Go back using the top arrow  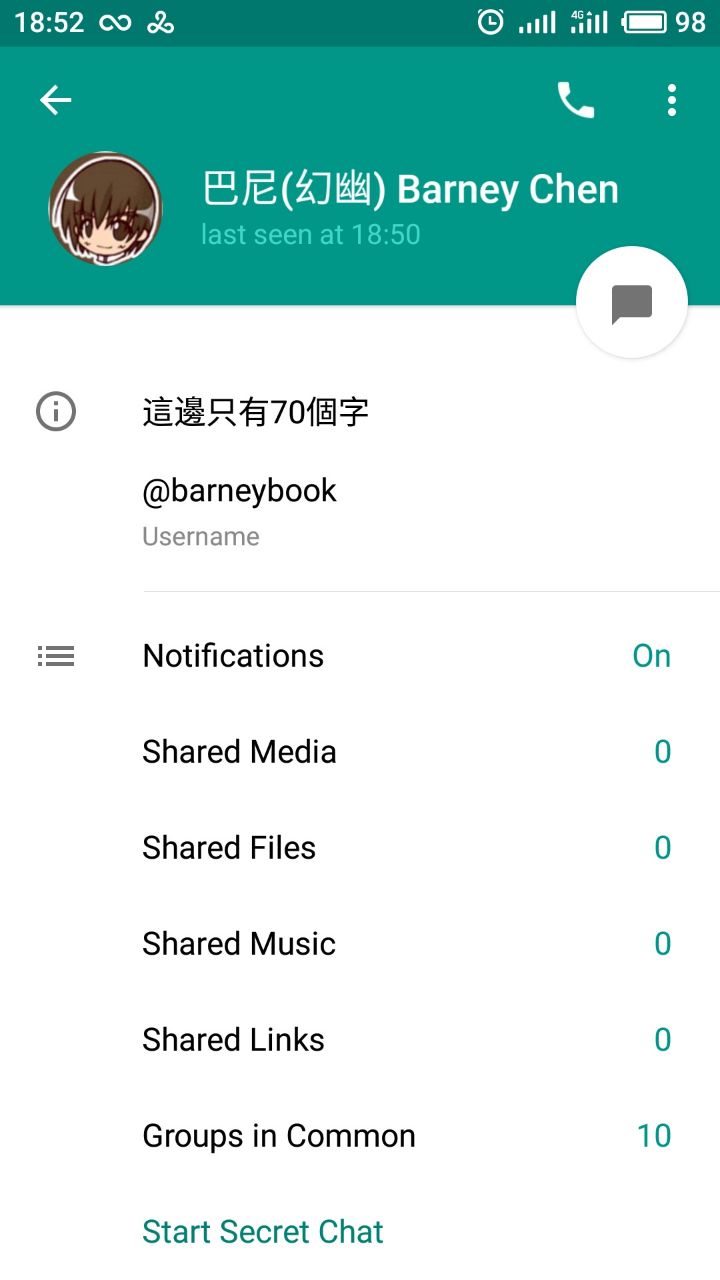coord(56,100)
